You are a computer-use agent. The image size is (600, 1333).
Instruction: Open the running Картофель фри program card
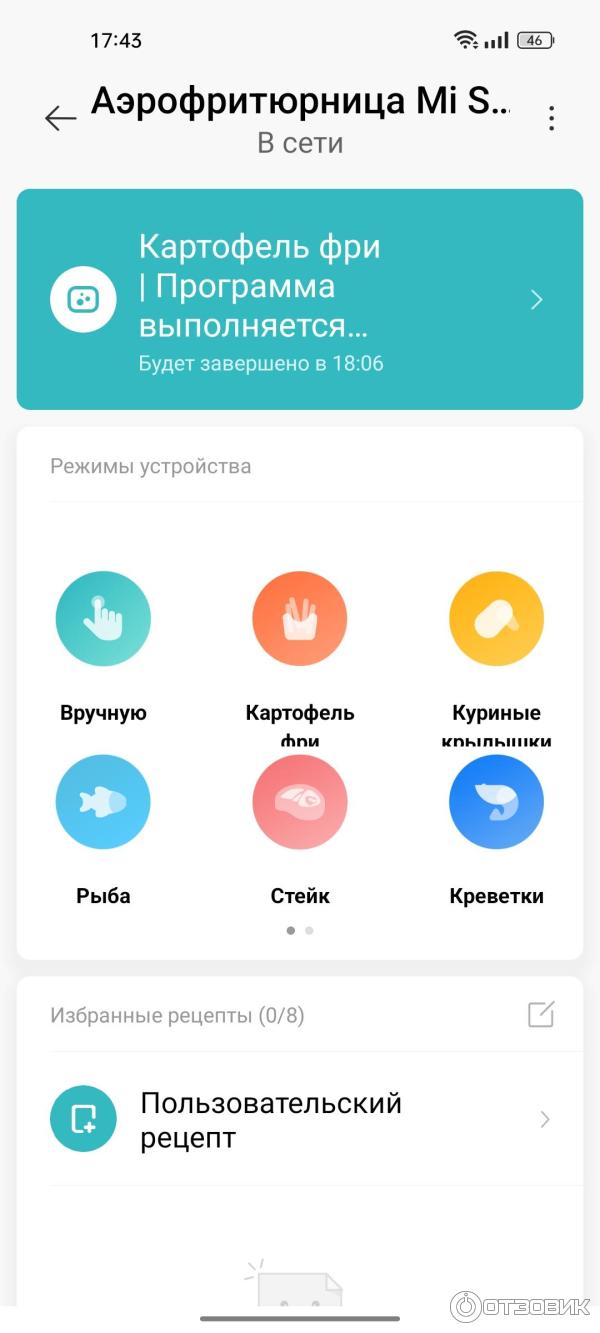tap(299, 299)
